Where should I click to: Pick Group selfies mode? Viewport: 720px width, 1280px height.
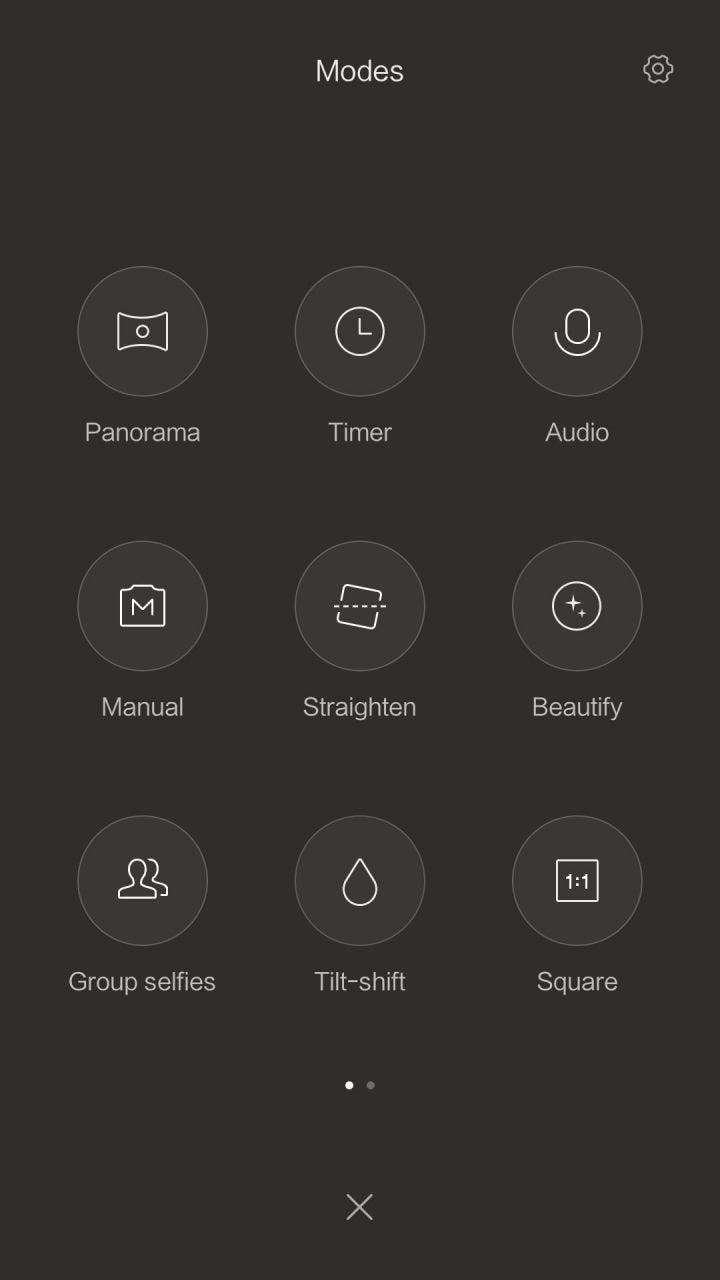click(142, 880)
